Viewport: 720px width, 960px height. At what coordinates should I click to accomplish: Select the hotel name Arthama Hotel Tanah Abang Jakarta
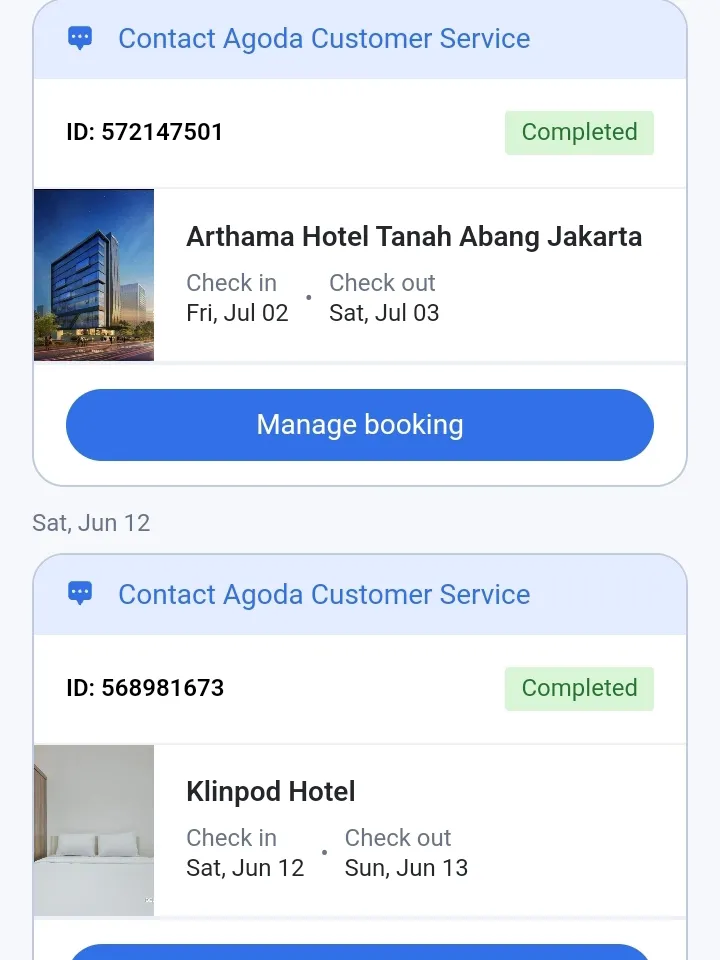(x=414, y=236)
